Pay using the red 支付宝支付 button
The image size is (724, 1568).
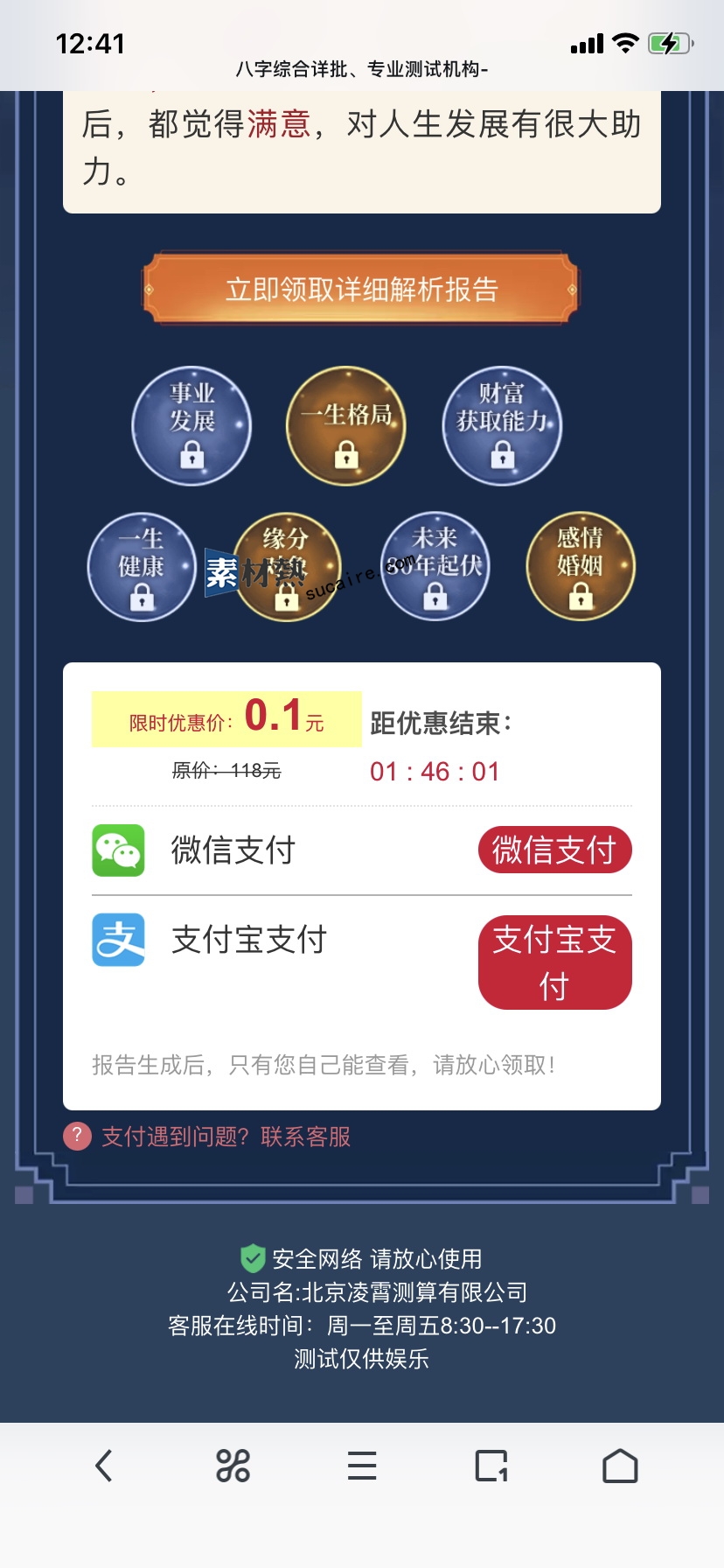554,962
